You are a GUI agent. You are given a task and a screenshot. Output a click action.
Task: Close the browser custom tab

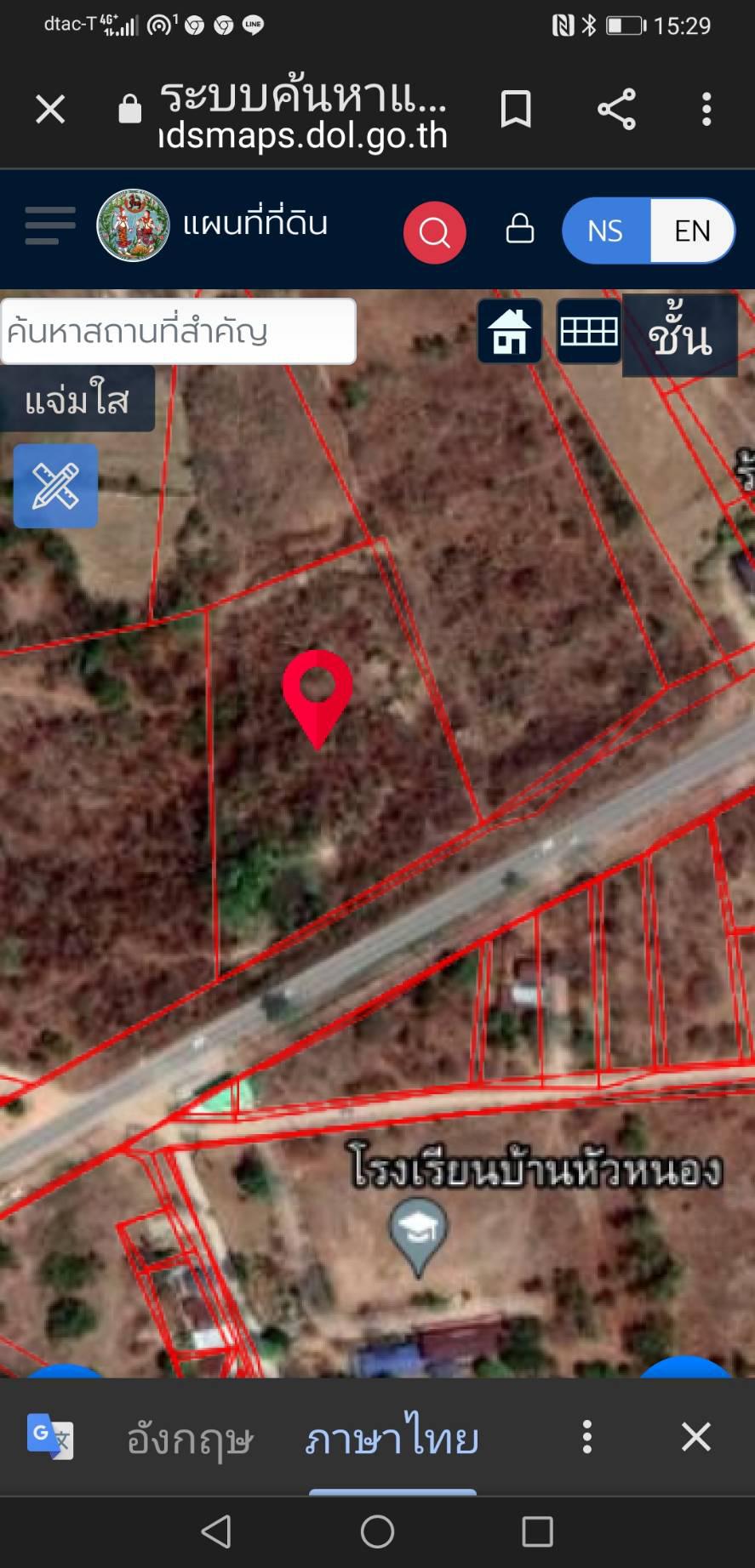[x=50, y=109]
